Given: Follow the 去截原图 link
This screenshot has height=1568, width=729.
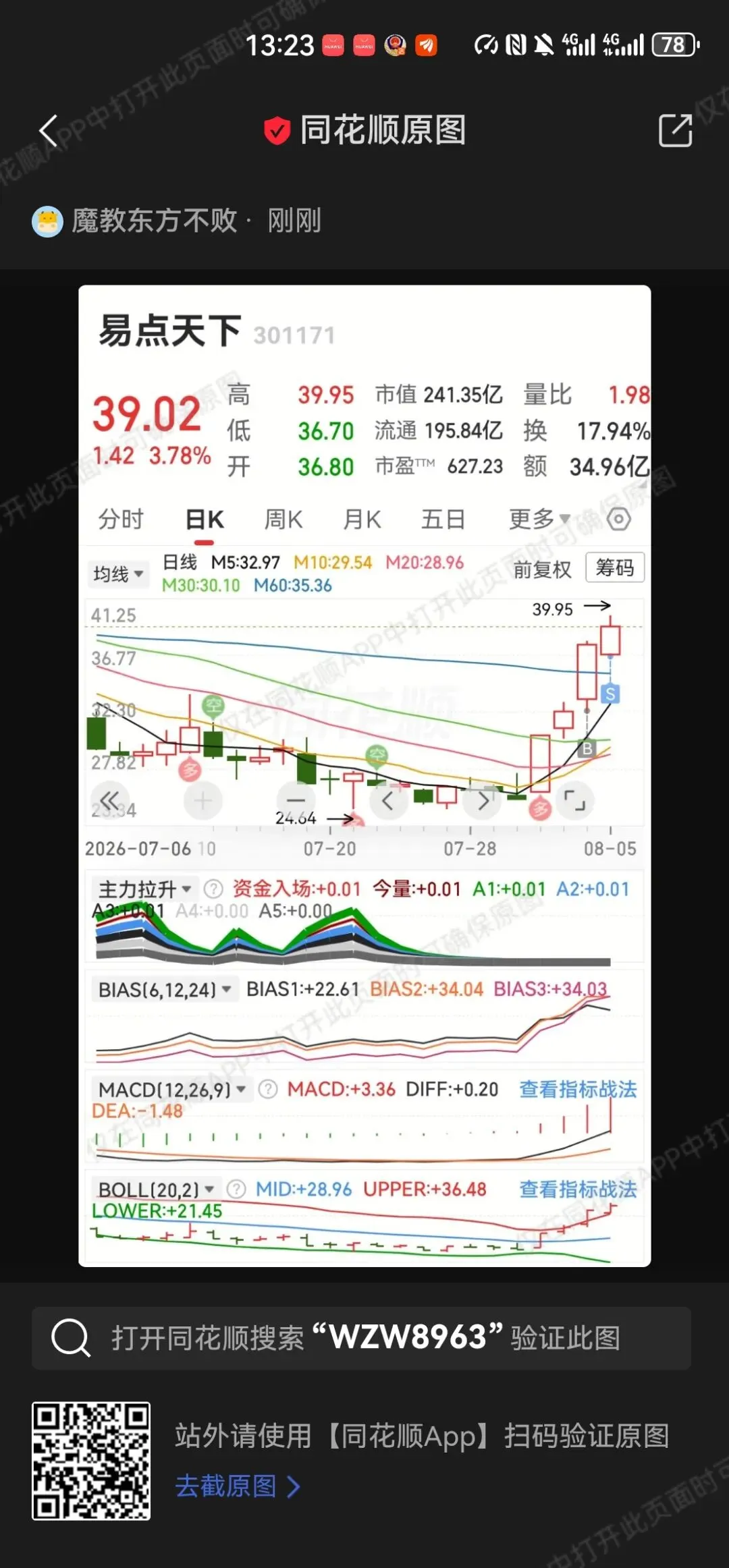Looking at the screenshot, I should (238, 1486).
